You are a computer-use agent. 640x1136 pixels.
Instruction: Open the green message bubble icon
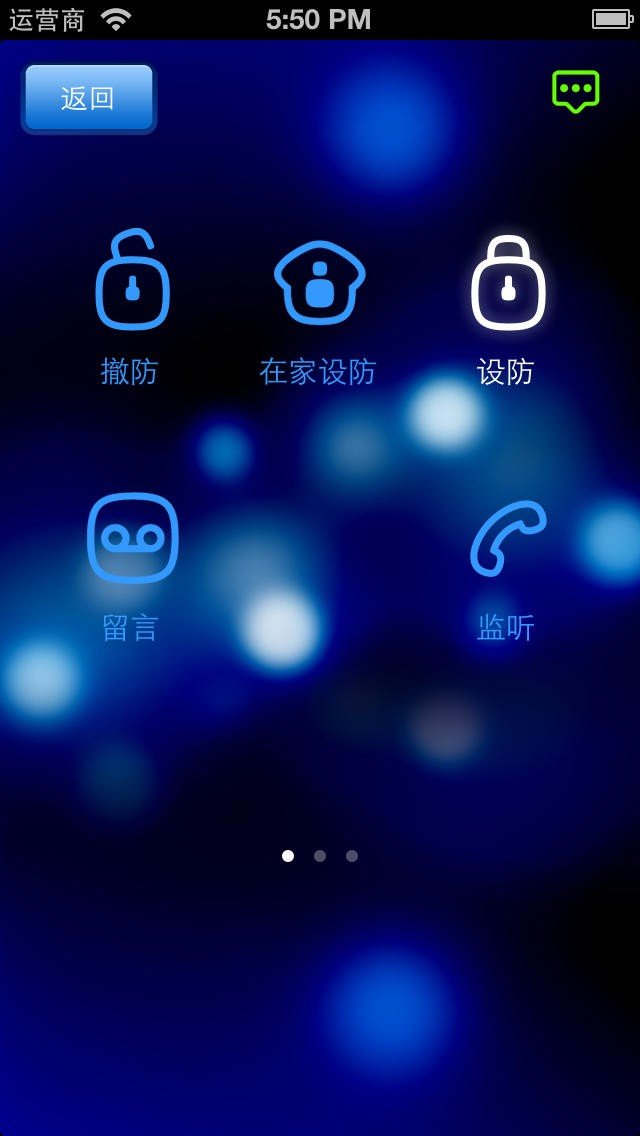click(x=575, y=92)
